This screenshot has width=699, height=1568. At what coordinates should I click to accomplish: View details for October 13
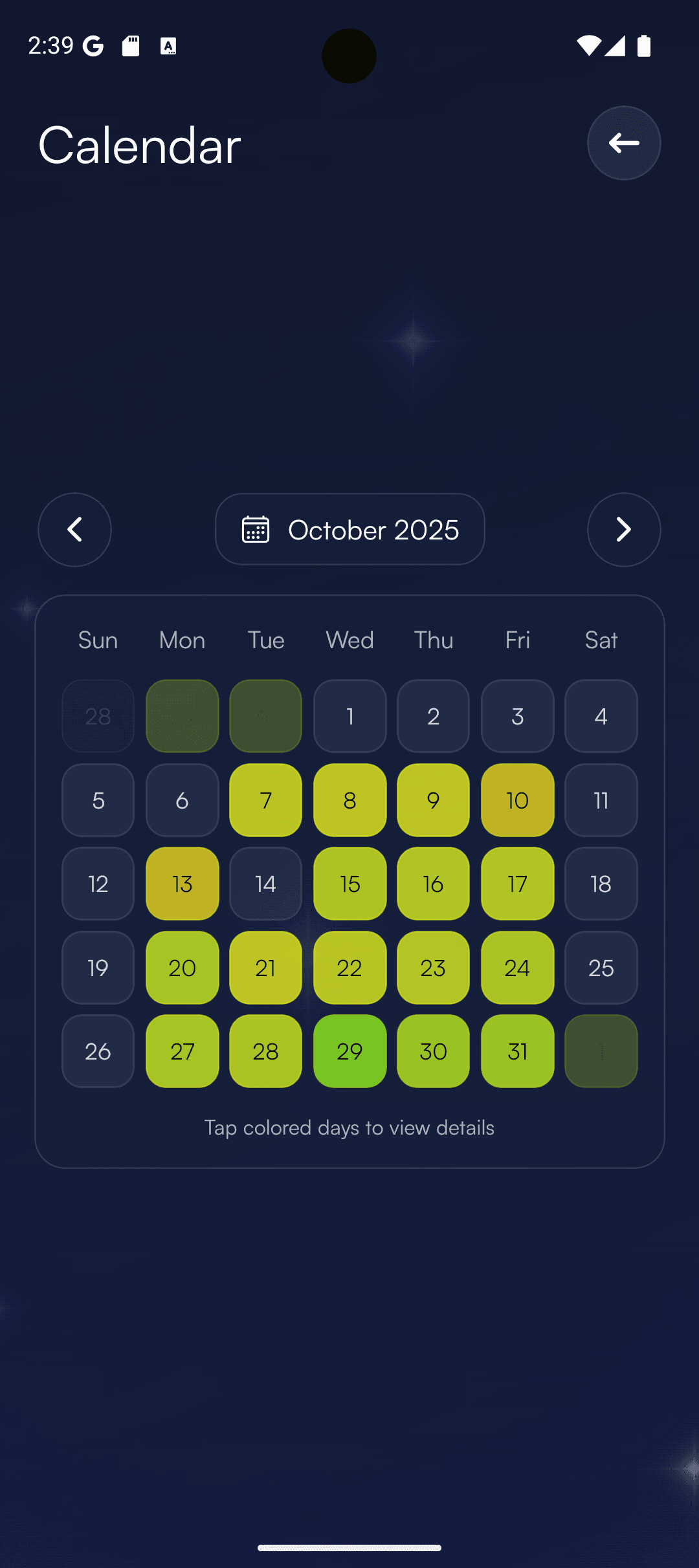pyautogui.click(x=182, y=884)
